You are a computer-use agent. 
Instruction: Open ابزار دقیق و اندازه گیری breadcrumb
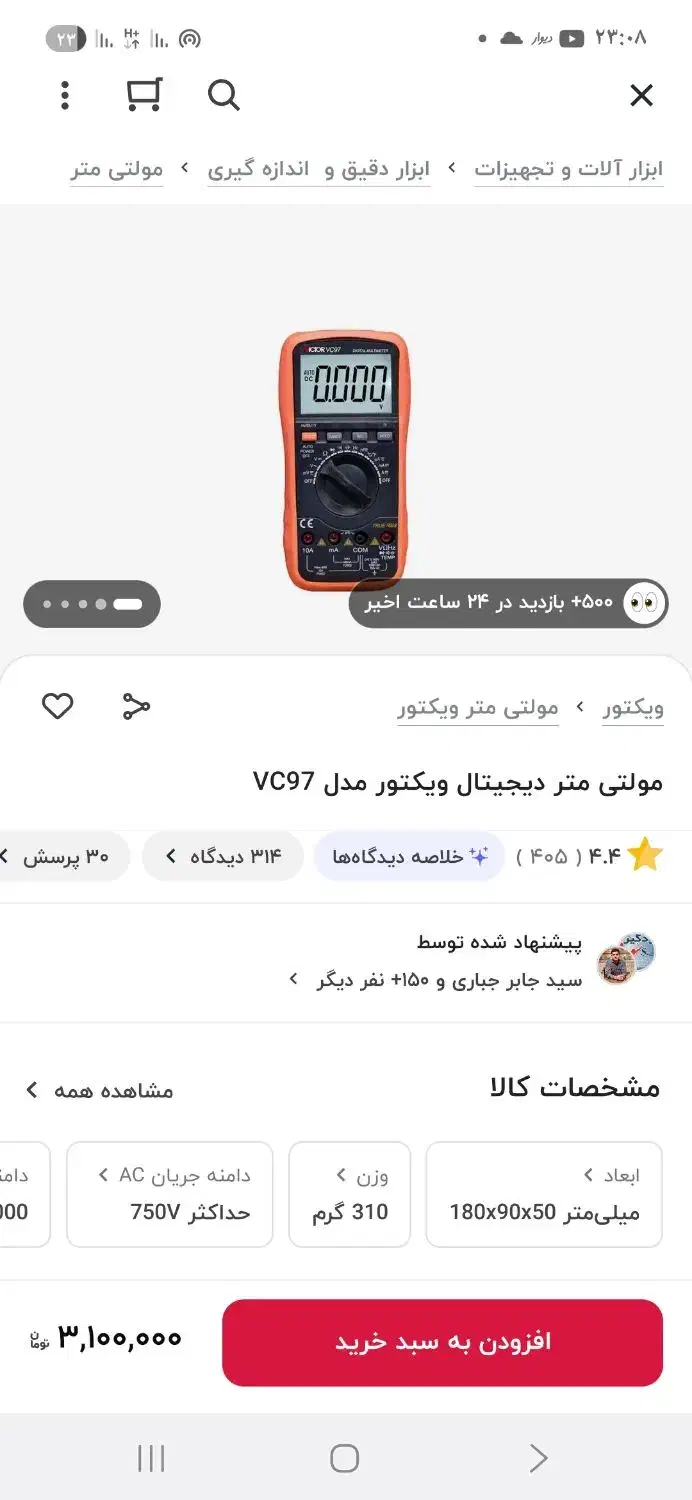pyautogui.click(x=319, y=169)
